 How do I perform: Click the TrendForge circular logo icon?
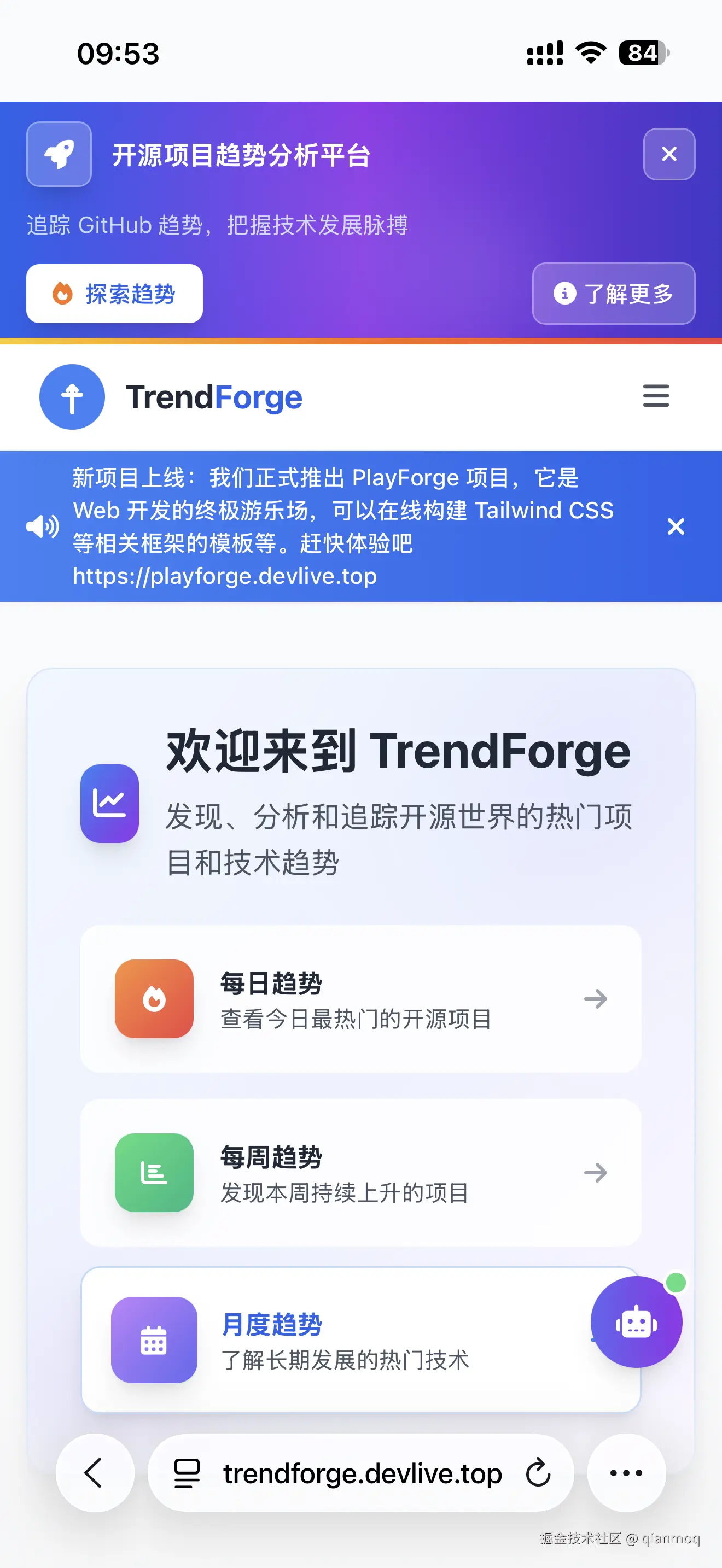point(72,396)
